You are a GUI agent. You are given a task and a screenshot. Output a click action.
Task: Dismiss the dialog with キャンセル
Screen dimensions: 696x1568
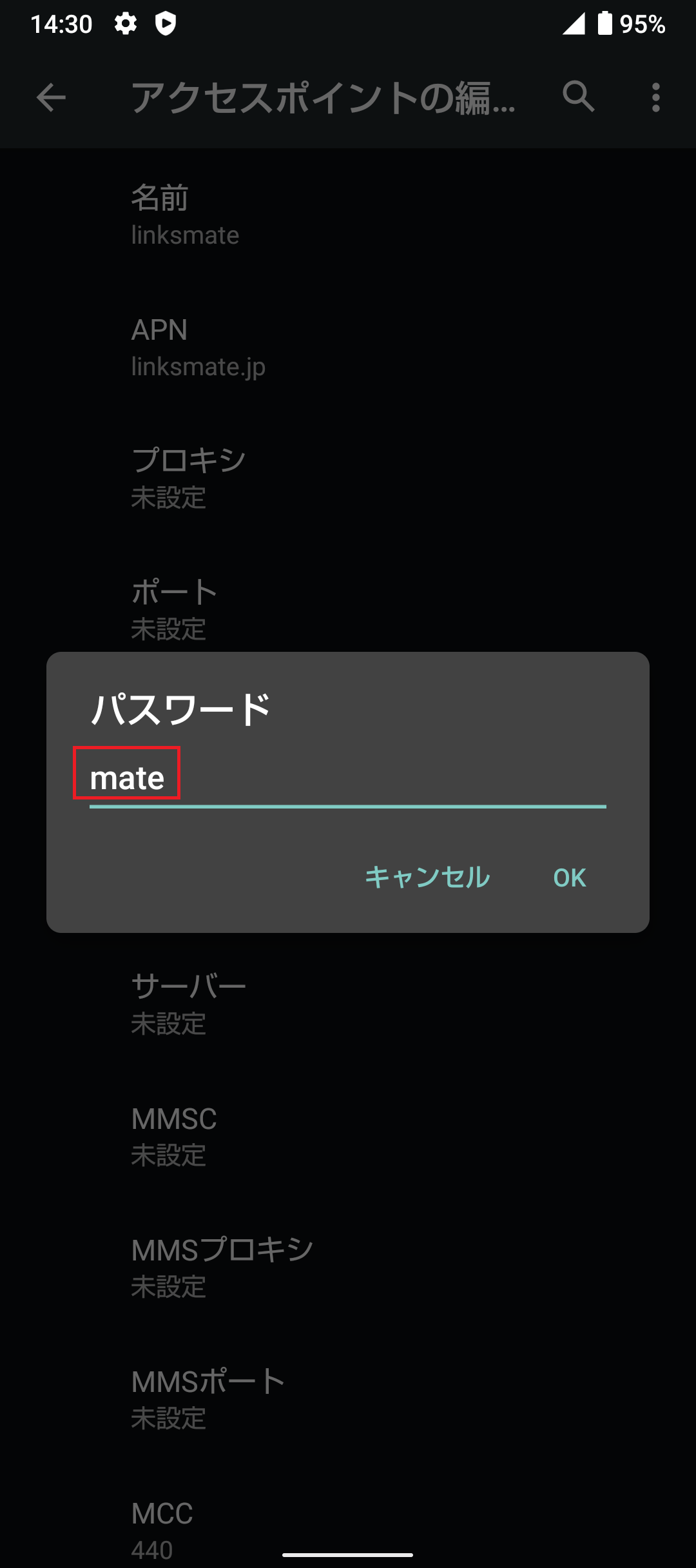(427, 877)
